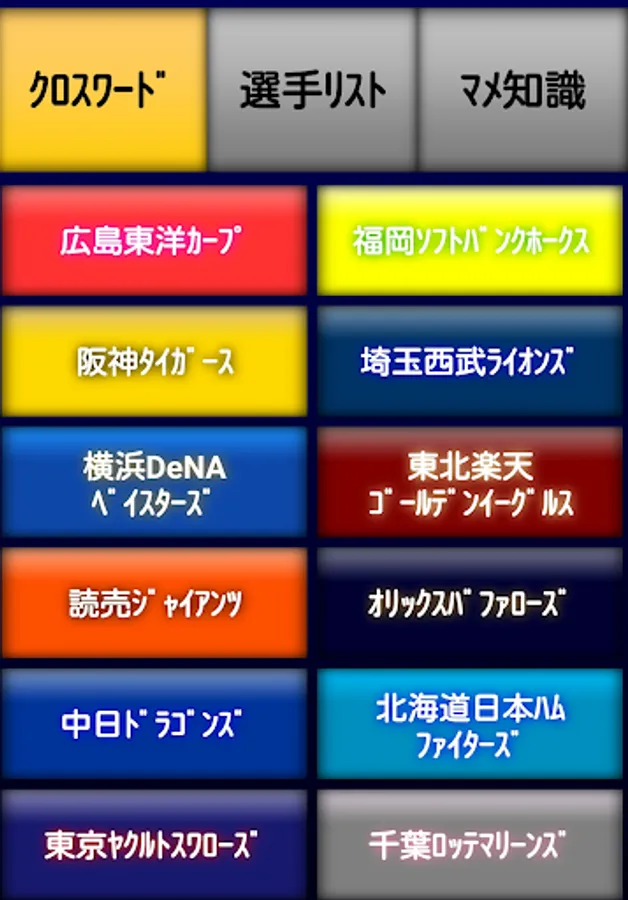628x900 pixels.
Task: Open the 選手リスト tab
Action: tap(312, 90)
